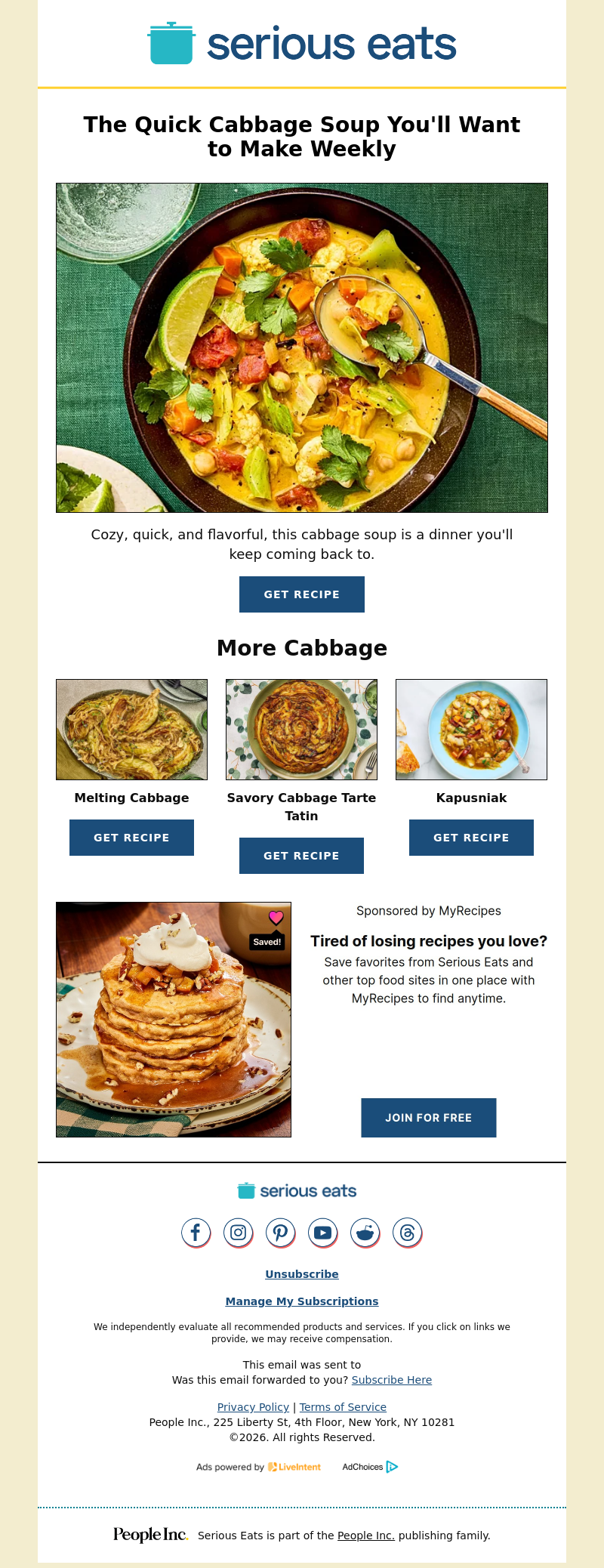
Task: Open the Threads icon
Action: tap(407, 1233)
